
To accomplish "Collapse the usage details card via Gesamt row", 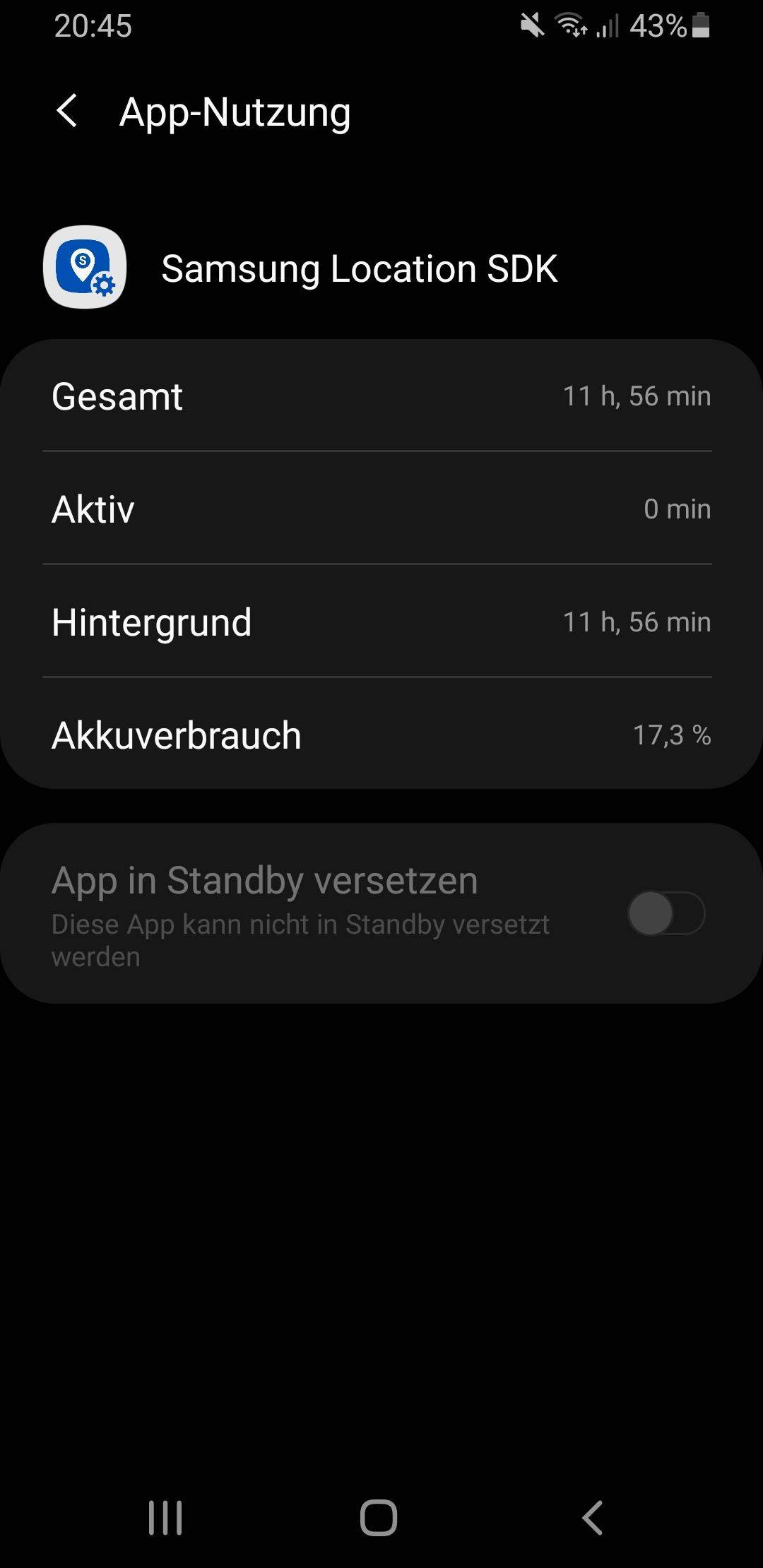I will pos(381,396).
